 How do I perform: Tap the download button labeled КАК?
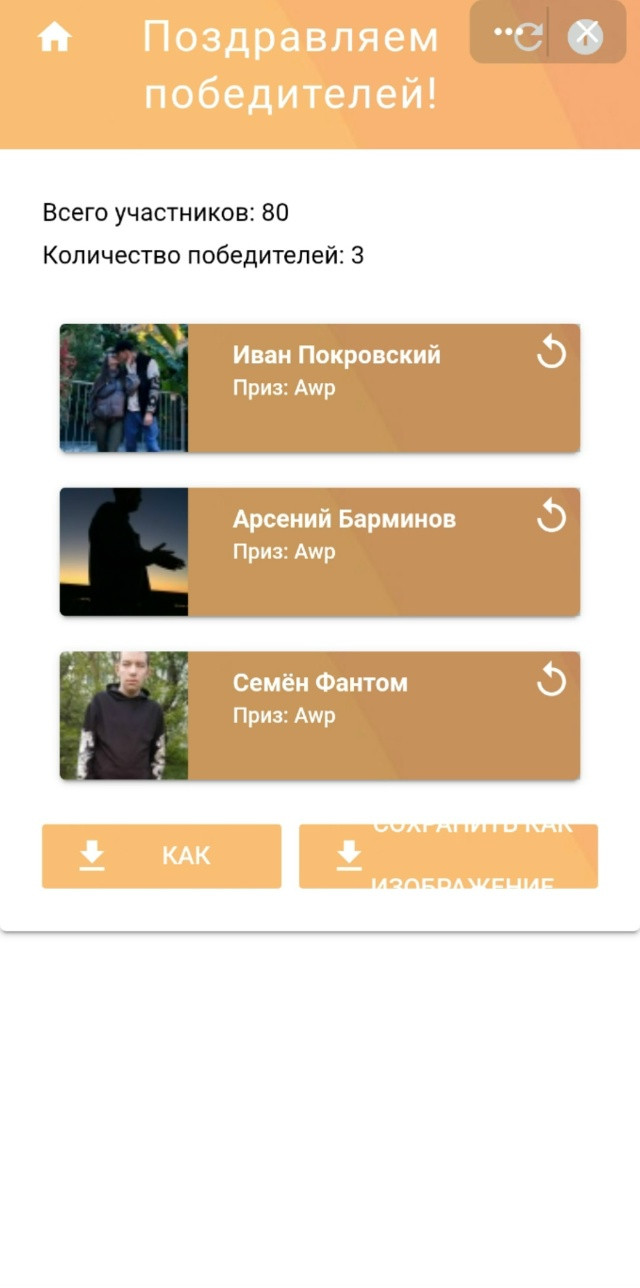161,856
